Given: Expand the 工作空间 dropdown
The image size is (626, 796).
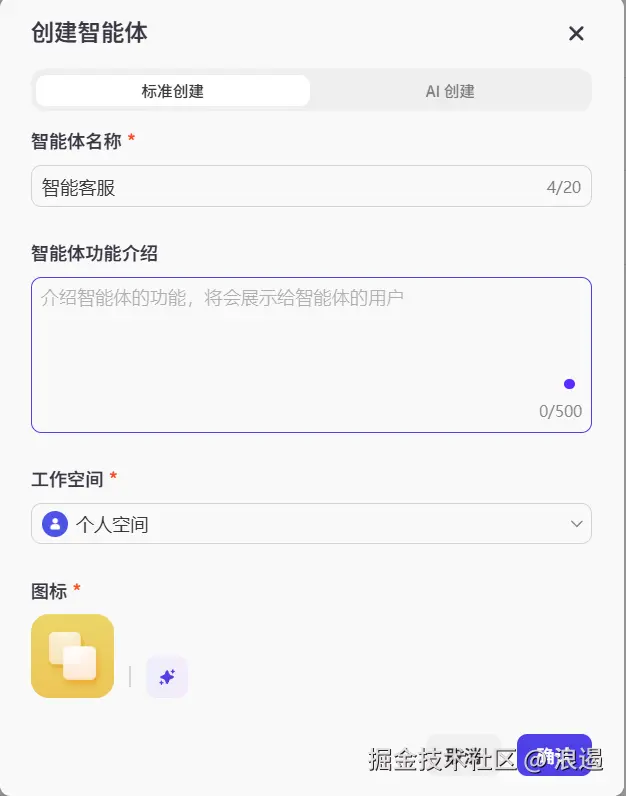Looking at the screenshot, I should 311,524.
